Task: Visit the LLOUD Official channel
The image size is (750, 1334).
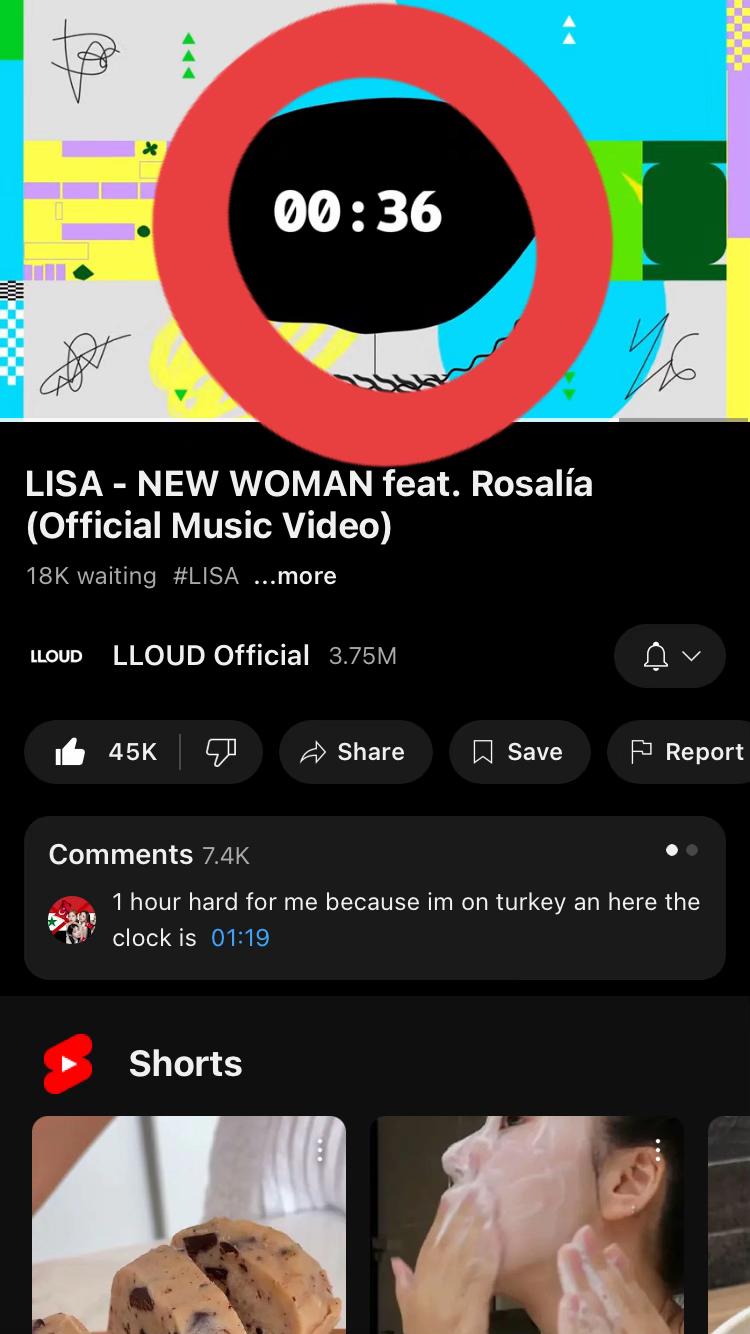Action: coord(210,656)
